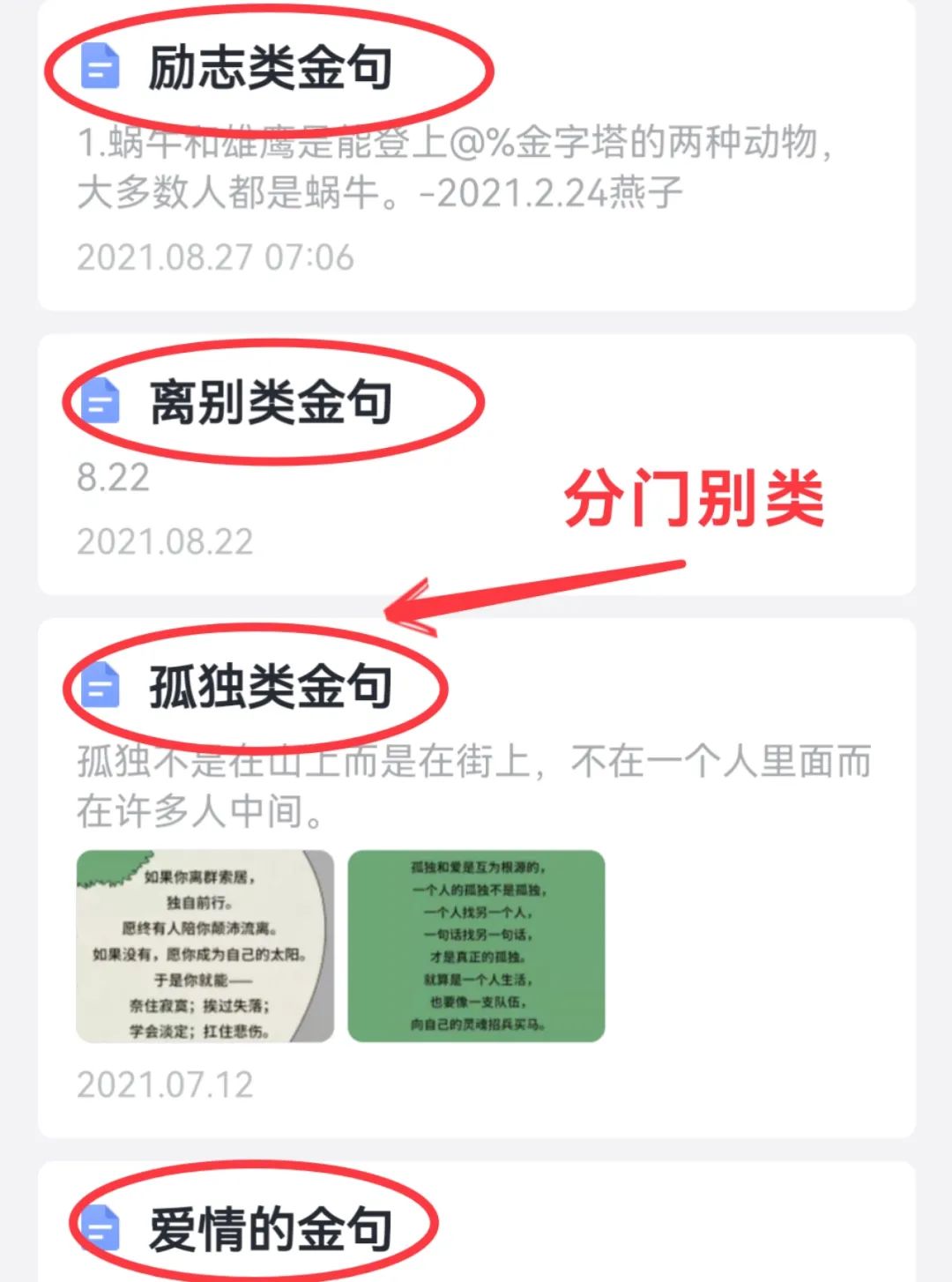
Task: Select the blue note icon in the top card
Action: click(100, 65)
